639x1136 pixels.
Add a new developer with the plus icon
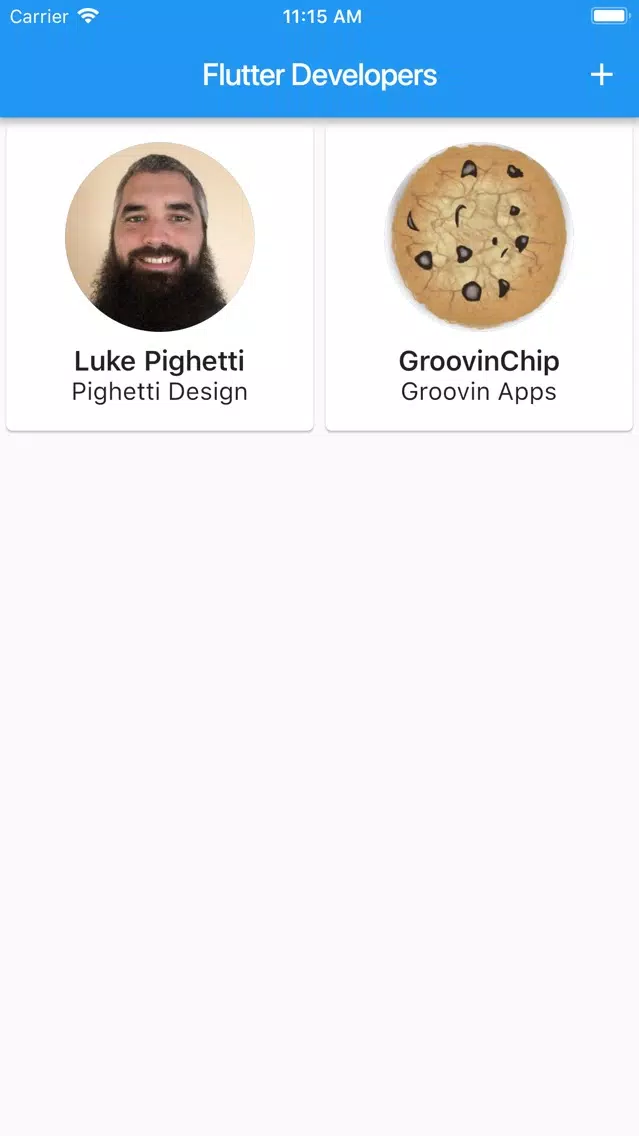[601, 75]
